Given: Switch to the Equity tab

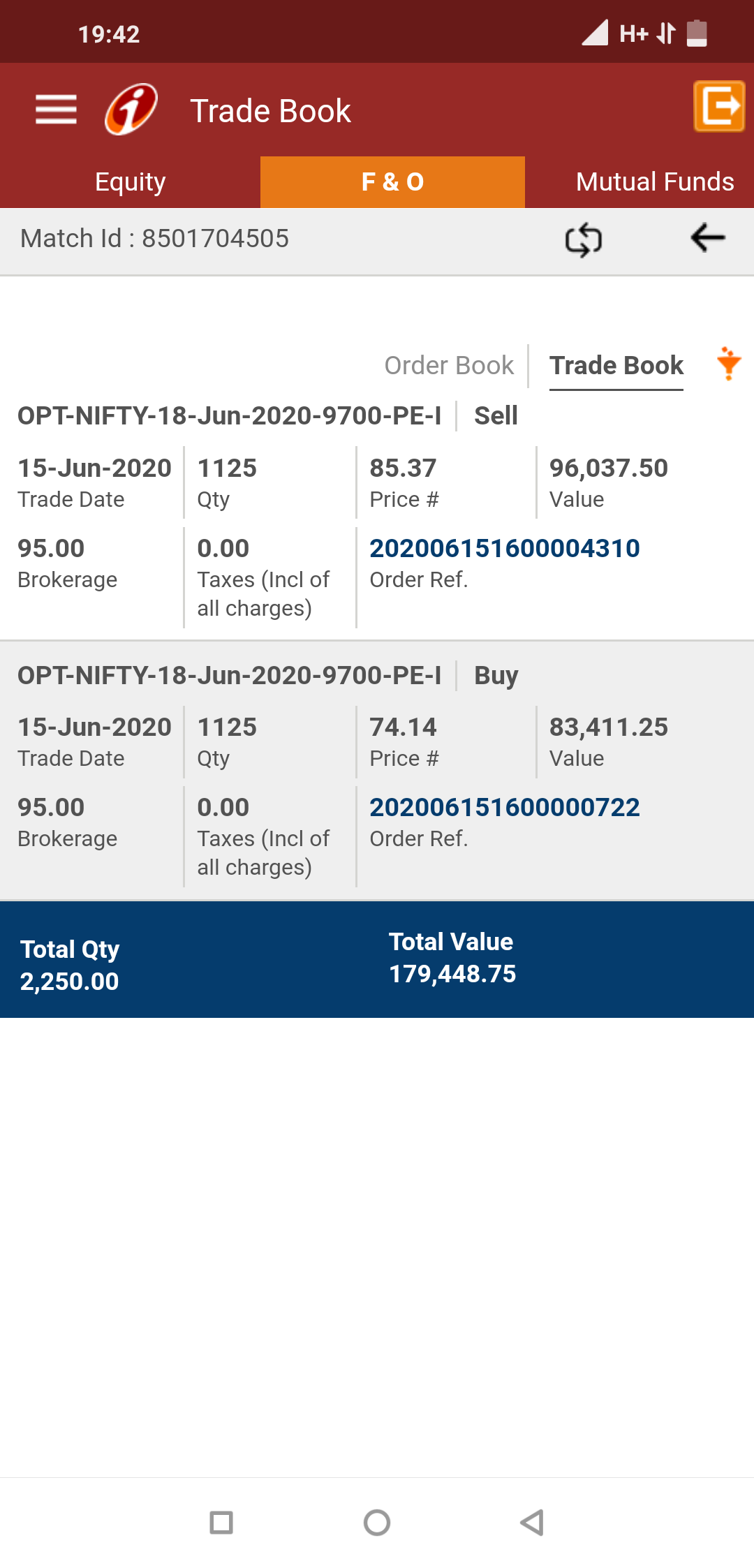Looking at the screenshot, I should [x=130, y=182].
